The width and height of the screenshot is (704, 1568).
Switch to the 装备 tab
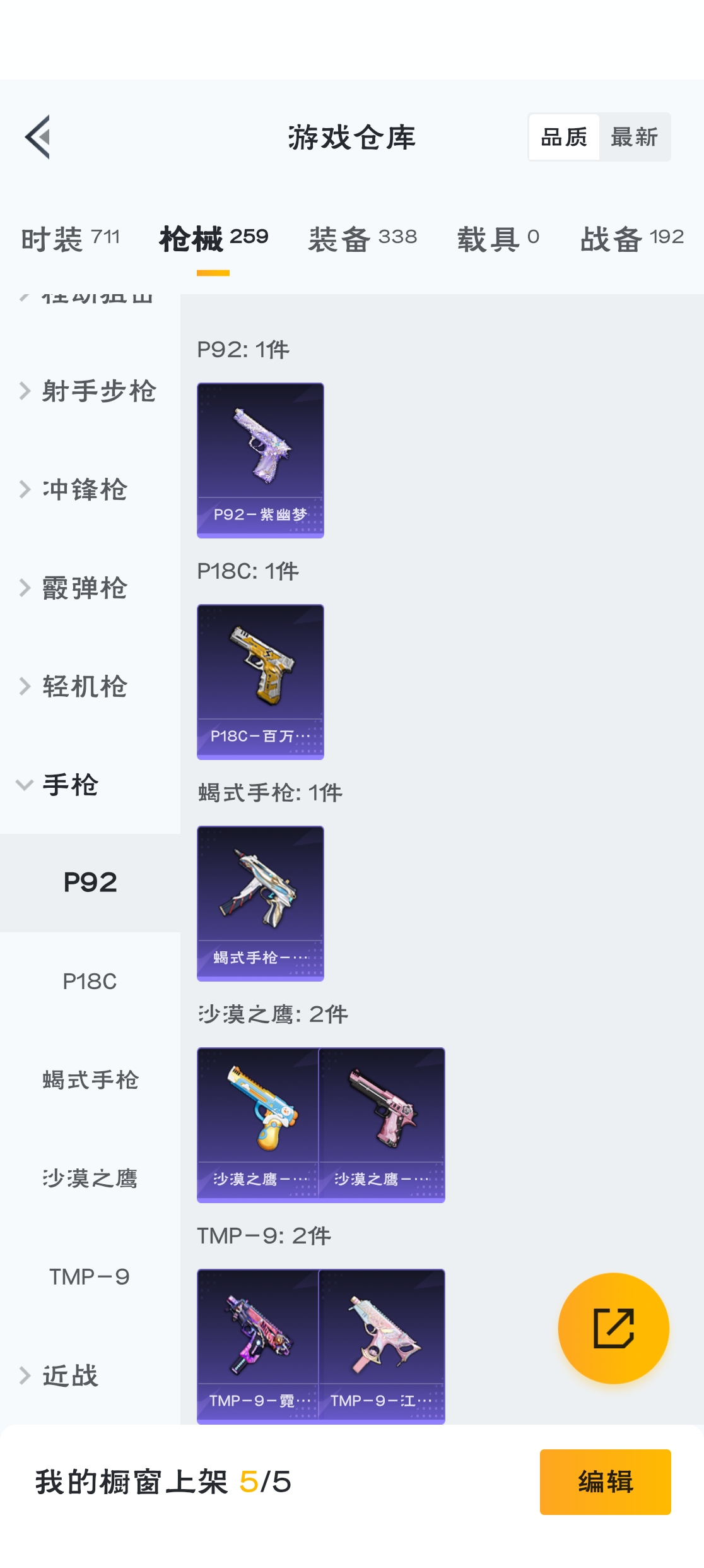click(363, 239)
